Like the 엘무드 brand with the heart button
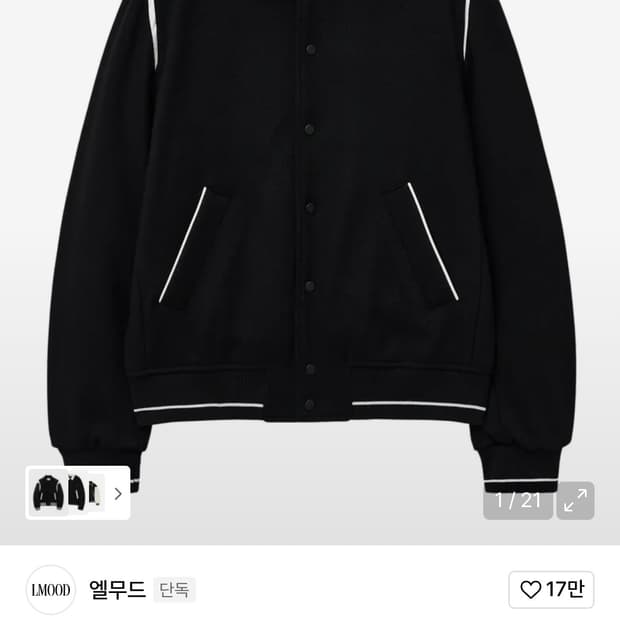The width and height of the screenshot is (620, 620). [551, 589]
